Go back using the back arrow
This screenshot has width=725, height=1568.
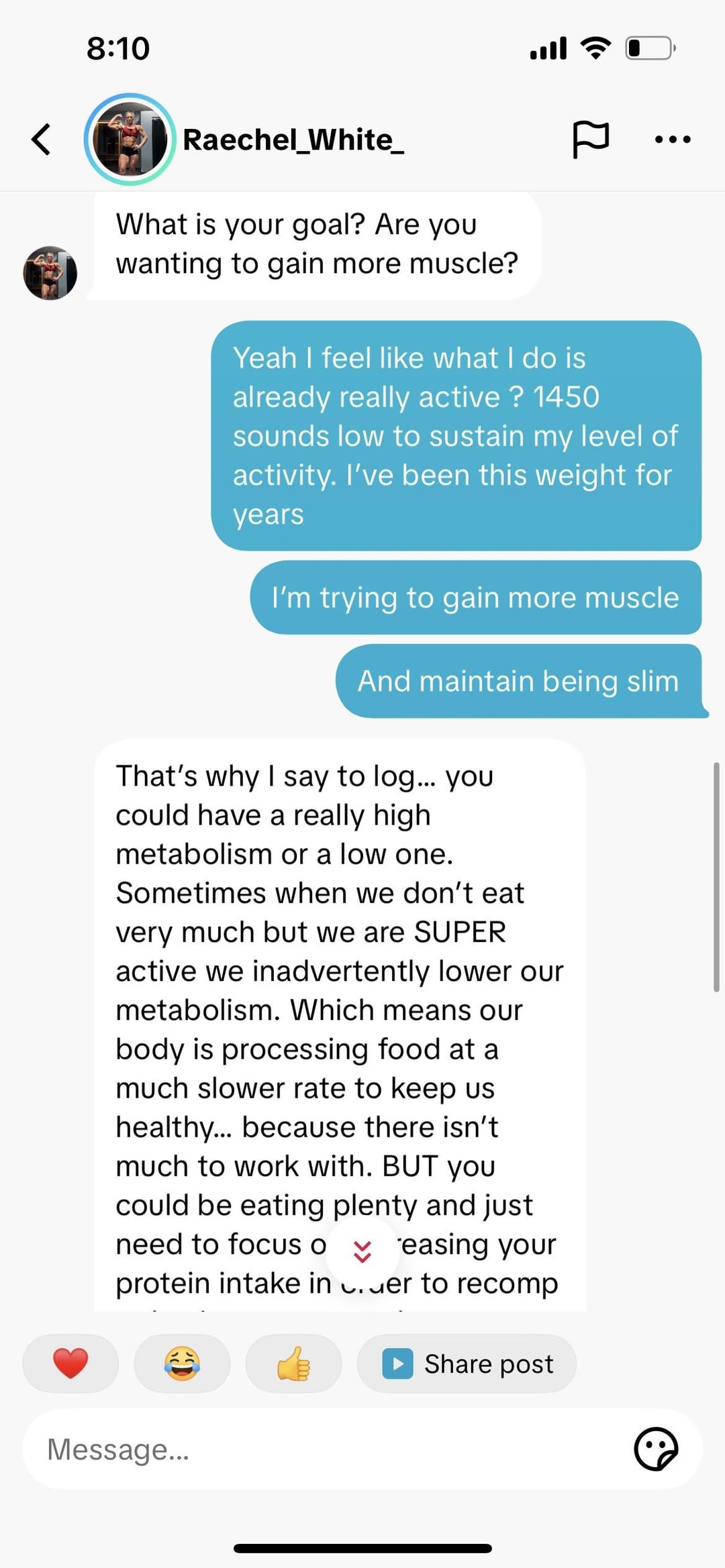[x=41, y=140]
